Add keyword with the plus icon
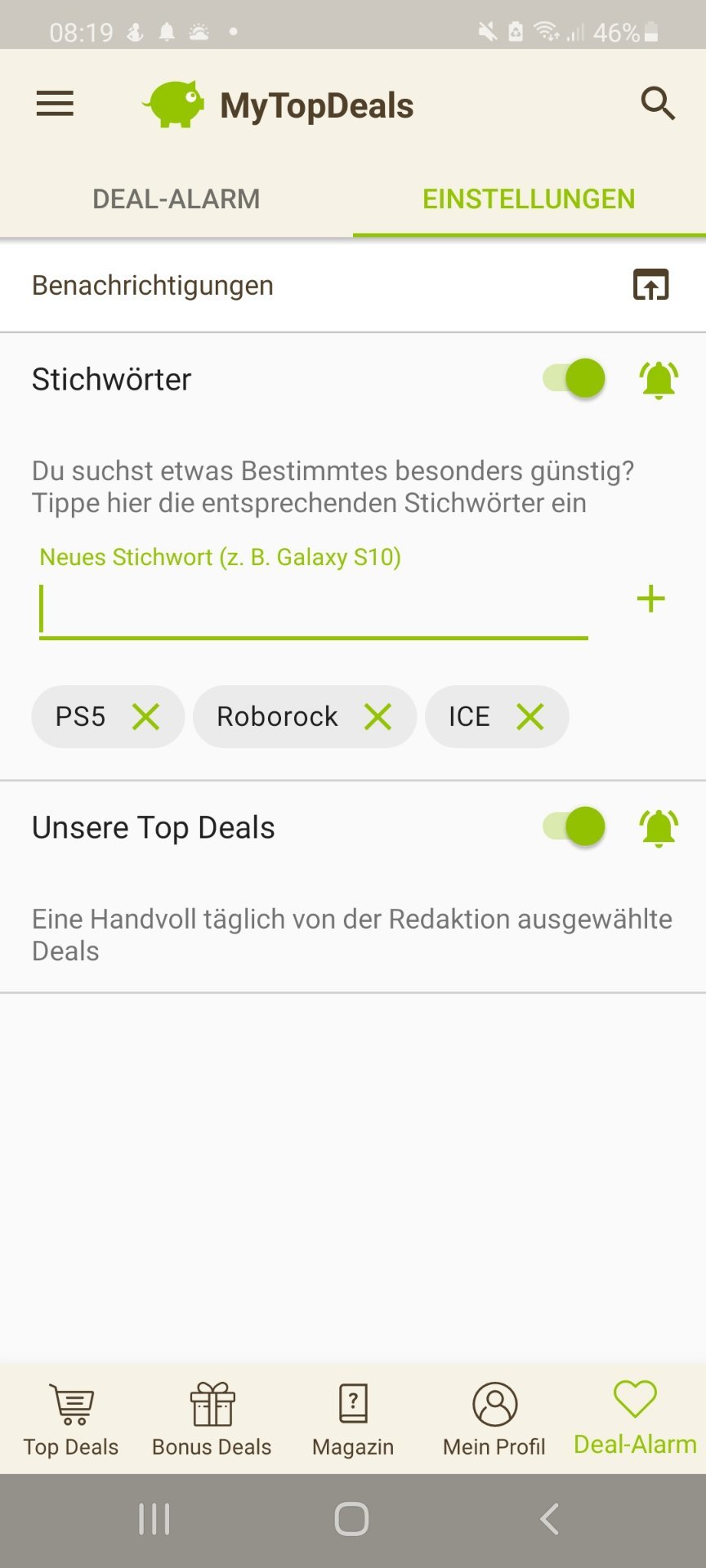Screen dimensions: 706x1568 point(651,599)
